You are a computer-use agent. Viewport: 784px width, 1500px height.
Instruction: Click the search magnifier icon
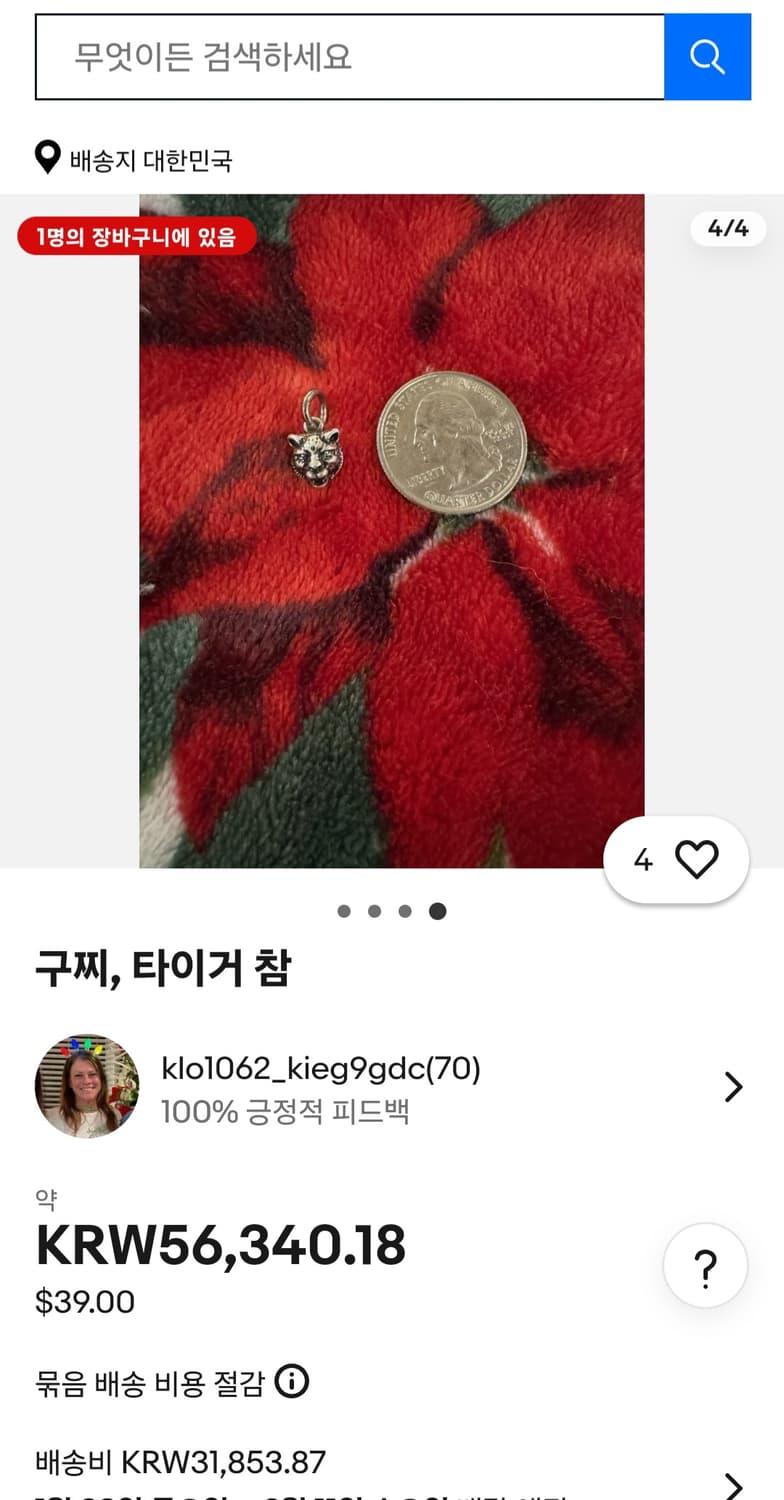pos(708,57)
